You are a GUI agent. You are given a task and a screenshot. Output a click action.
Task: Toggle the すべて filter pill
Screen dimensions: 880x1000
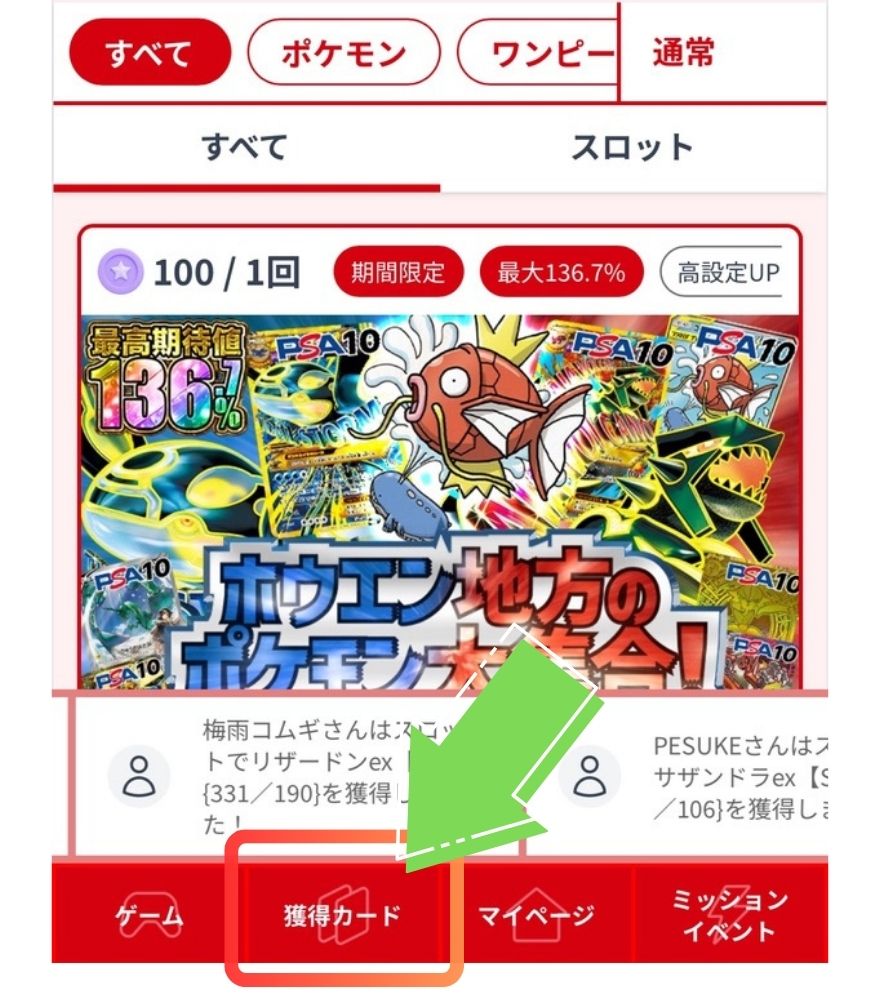pyautogui.click(x=148, y=52)
